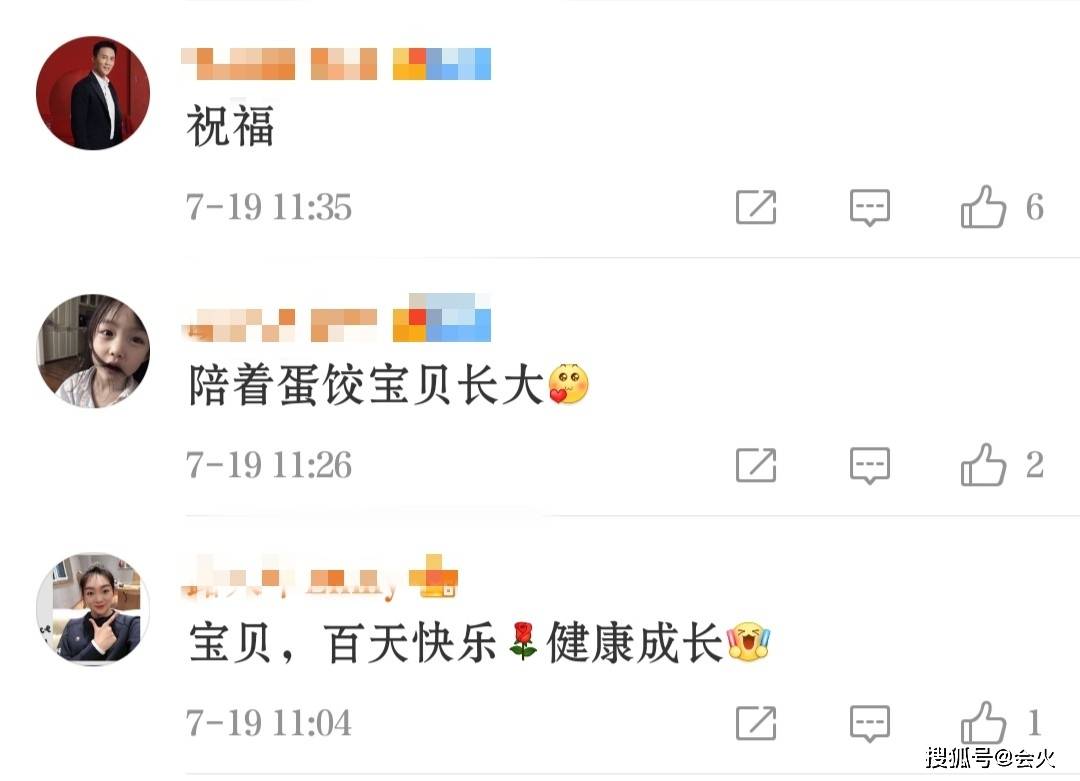Open avatar of the "百天快乐" commenter
The width and height of the screenshot is (1080, 781).
coord(93,609)
